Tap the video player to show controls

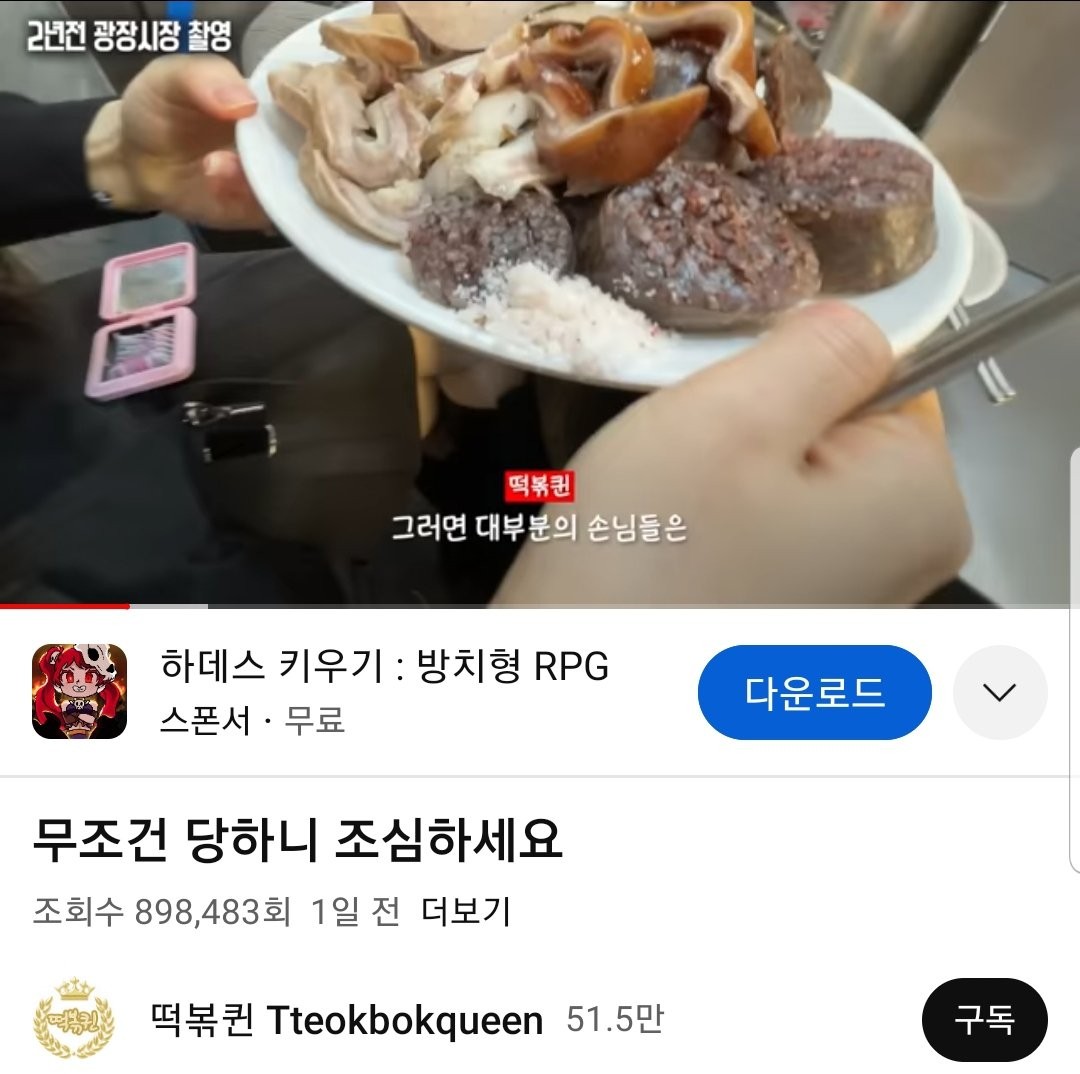[x=540, y=300]
